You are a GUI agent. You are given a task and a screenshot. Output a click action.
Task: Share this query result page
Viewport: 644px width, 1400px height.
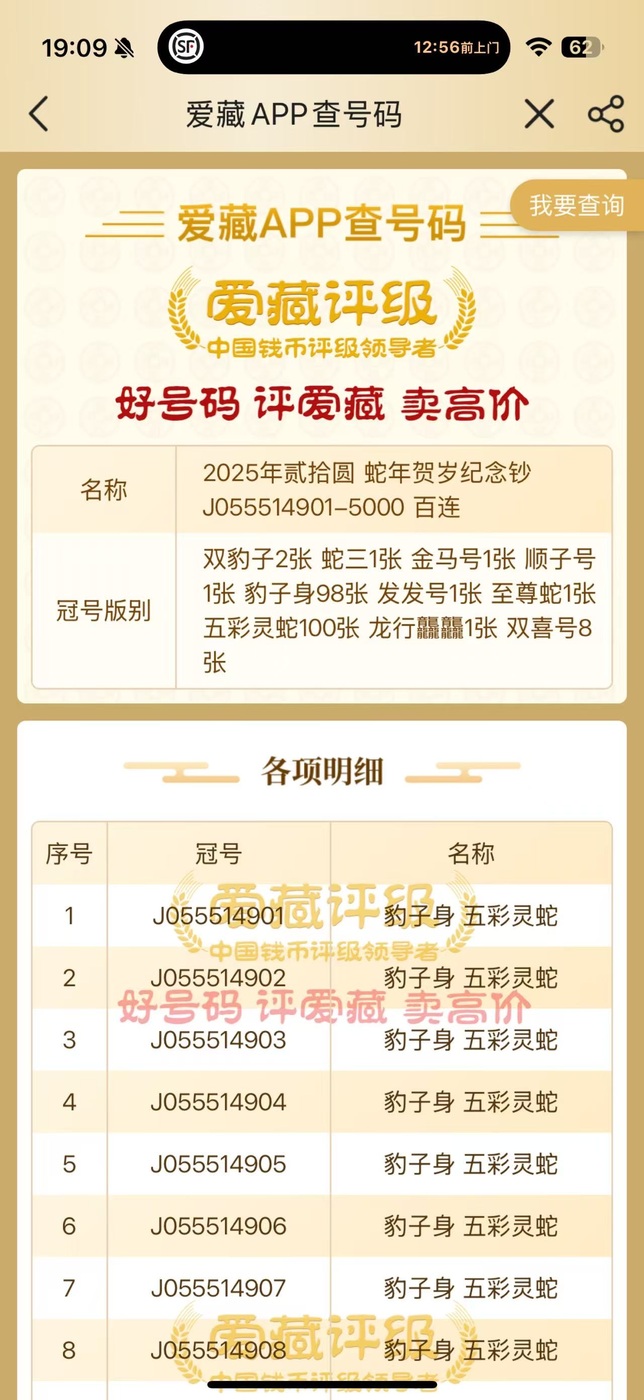(606, 114)
